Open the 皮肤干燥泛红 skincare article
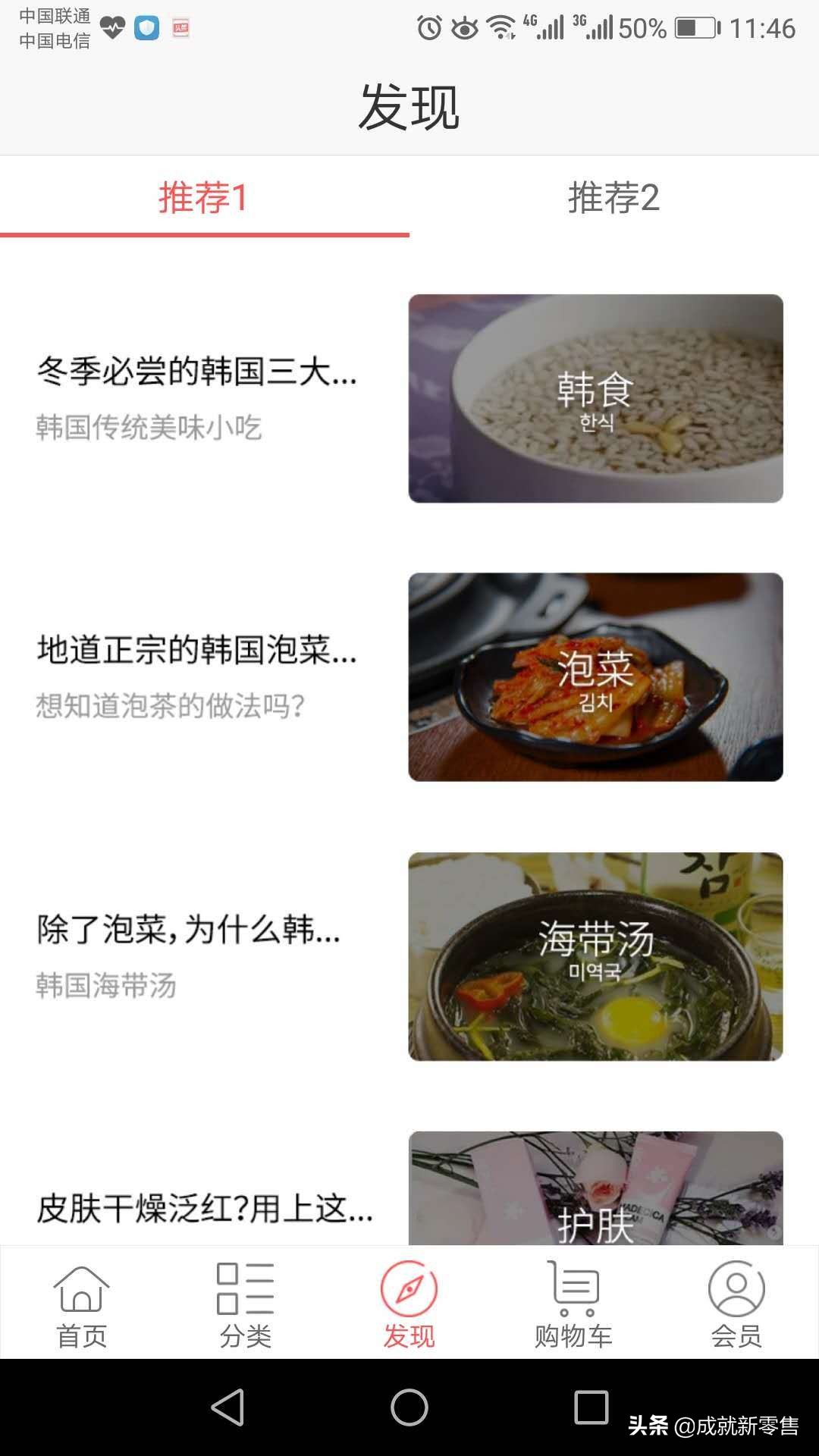Image resolution: width=819 pixels, height=1456 pixels. coord(196,1210)
